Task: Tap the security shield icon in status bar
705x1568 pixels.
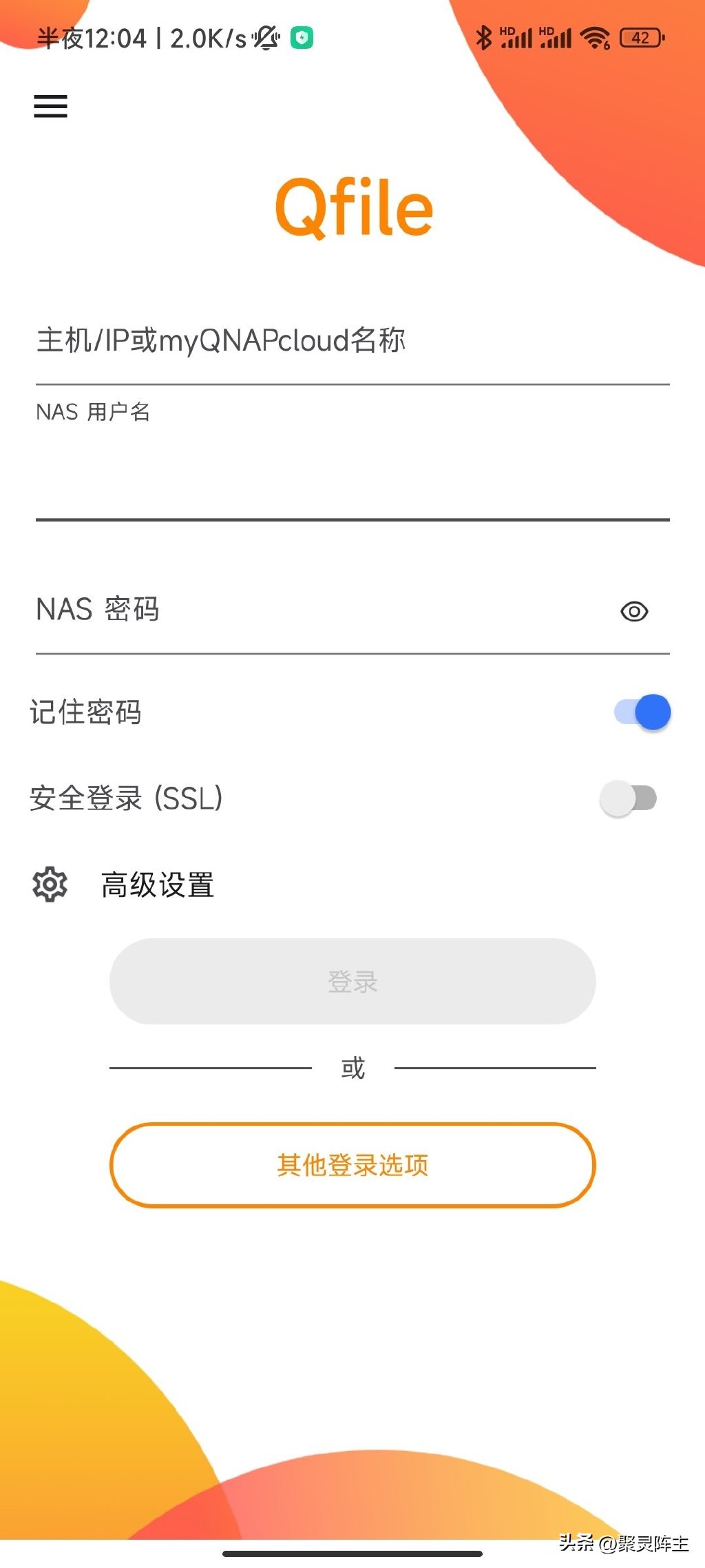Action: [x=301, y=38]
